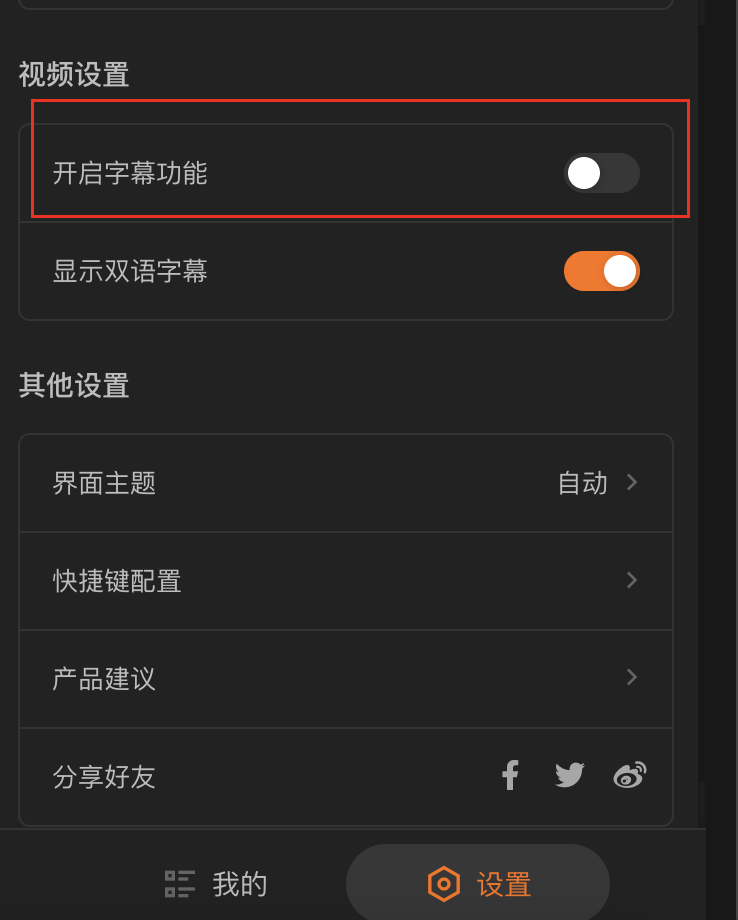The image size is (738, 920).
Task: Enable the 开启字幕功能 subtitle switch
Action: pyautogui.click(x=601, y=173)
